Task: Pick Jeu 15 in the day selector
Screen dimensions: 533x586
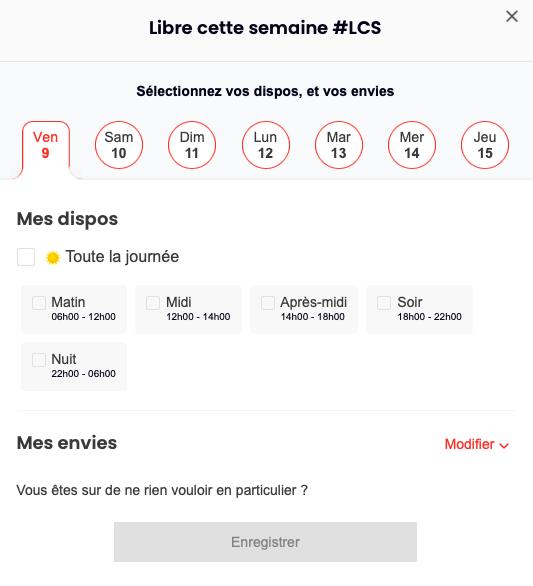Action: [x=485, y=145]
